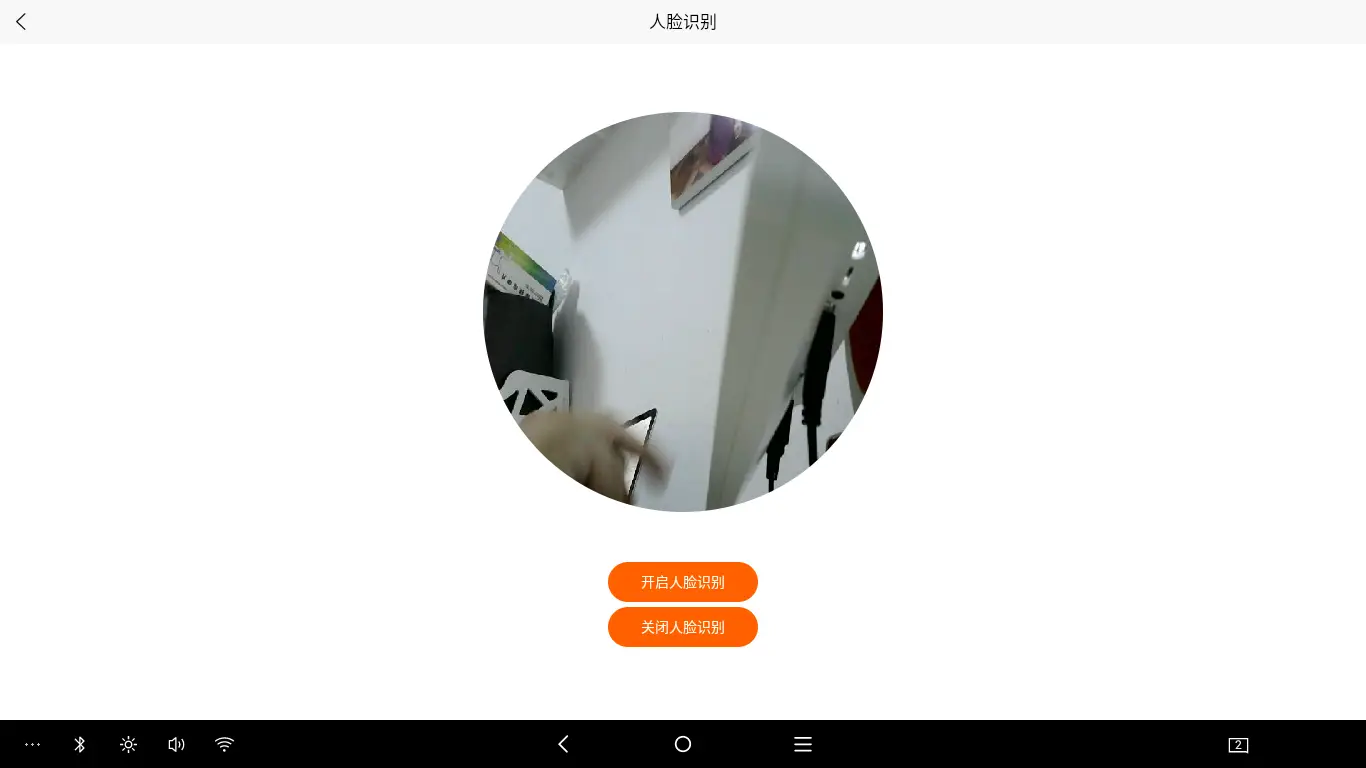Screen dimensions: 1366x768
Task: Open the recent apps menu button
Action: point(802,744)
